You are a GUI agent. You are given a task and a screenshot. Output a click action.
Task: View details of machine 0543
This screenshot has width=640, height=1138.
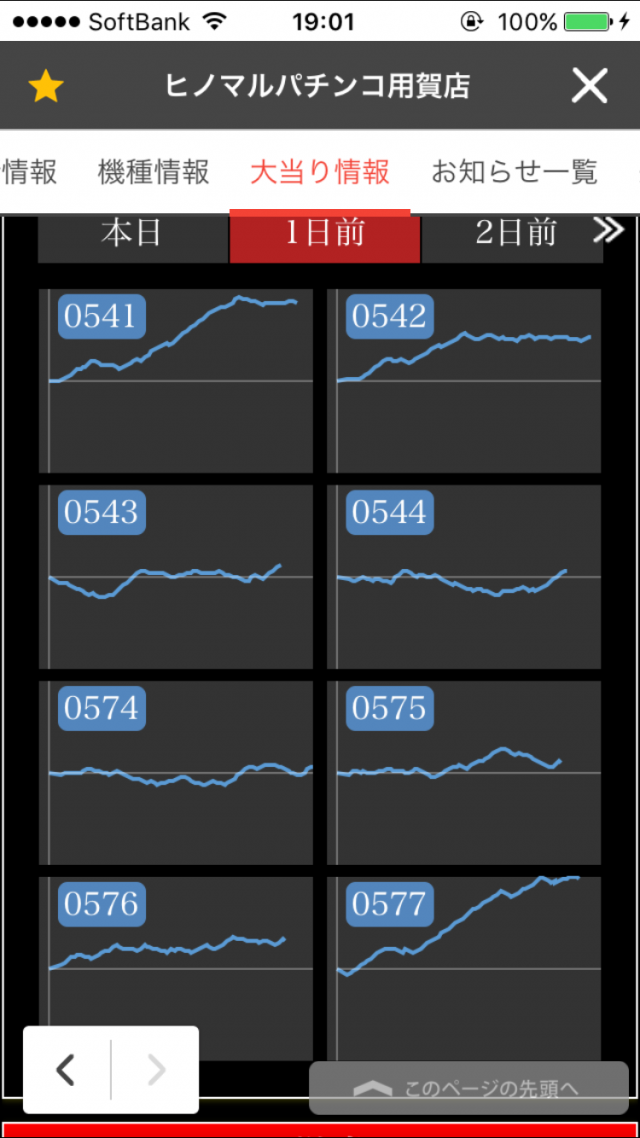tap(176, 576)
